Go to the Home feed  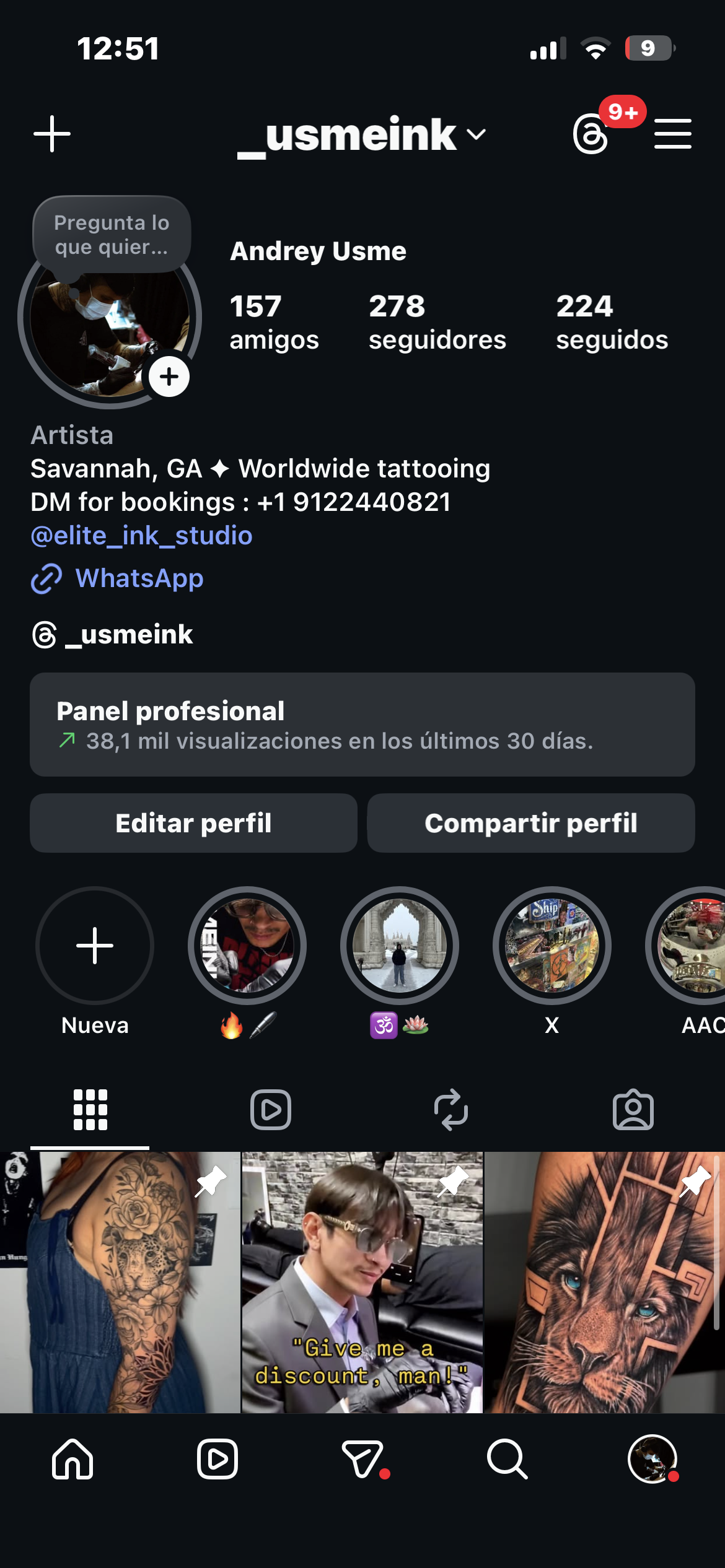(x=72, y=1459)
